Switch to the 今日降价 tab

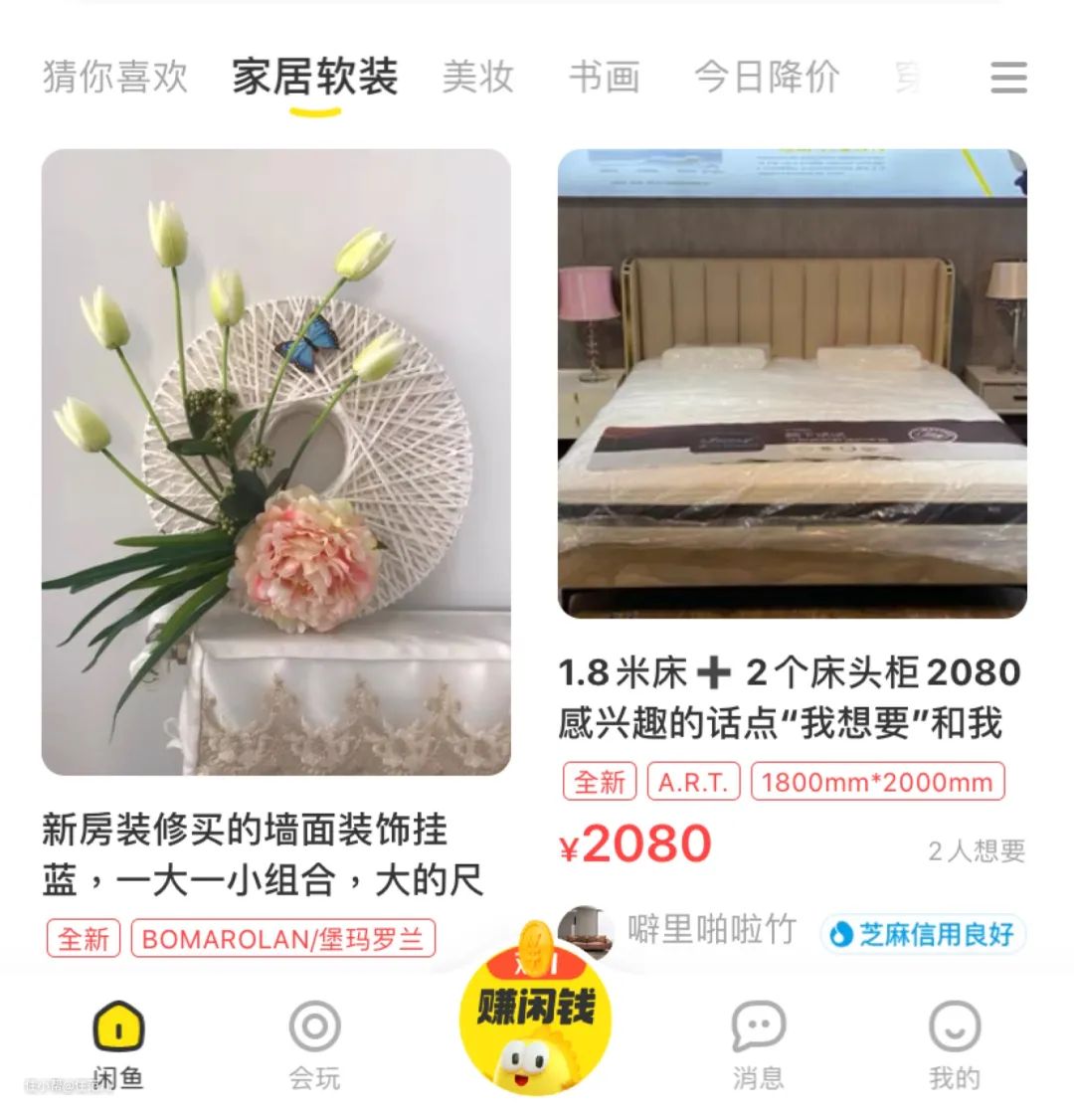click(x=767, y=77)
